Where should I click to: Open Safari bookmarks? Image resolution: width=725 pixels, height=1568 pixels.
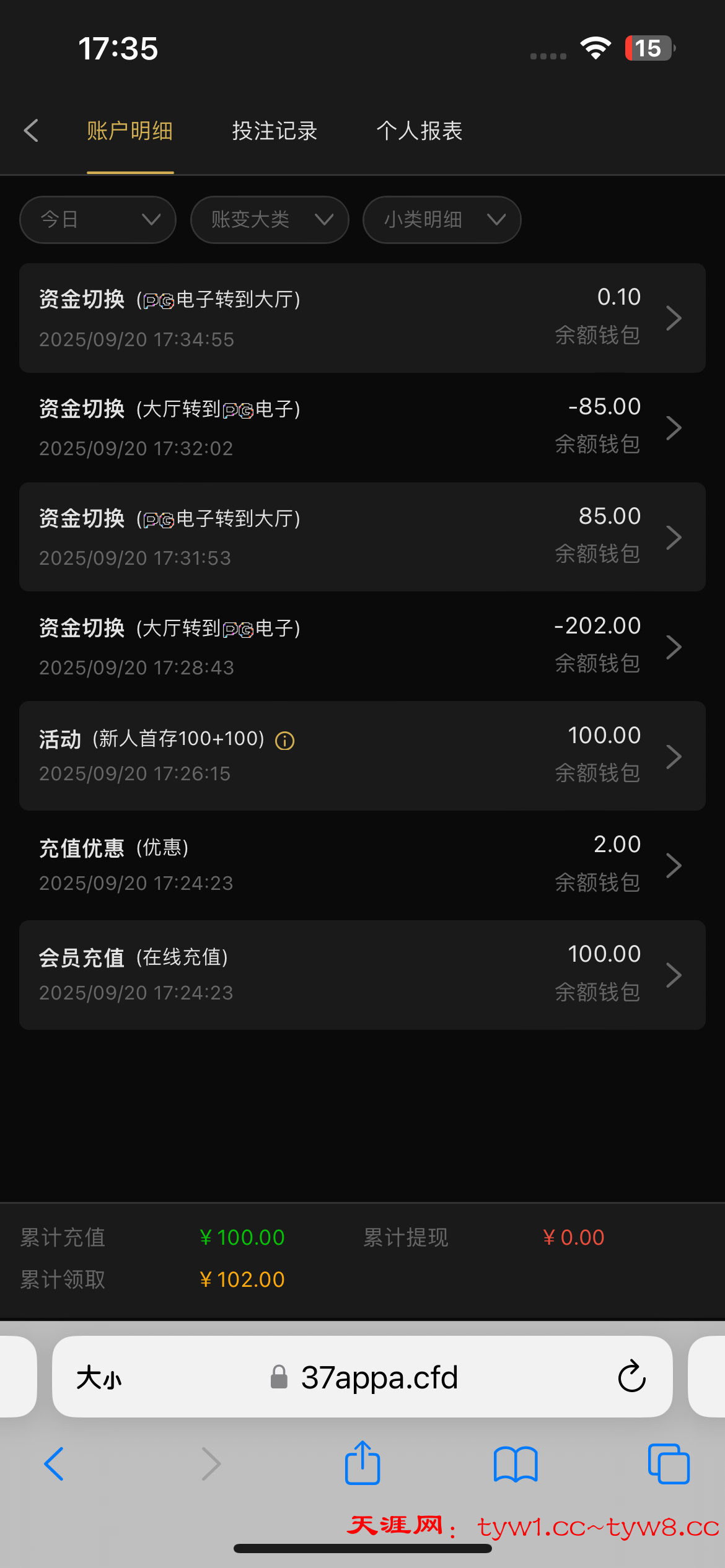pyautogui.click(x=516, y=1464)
